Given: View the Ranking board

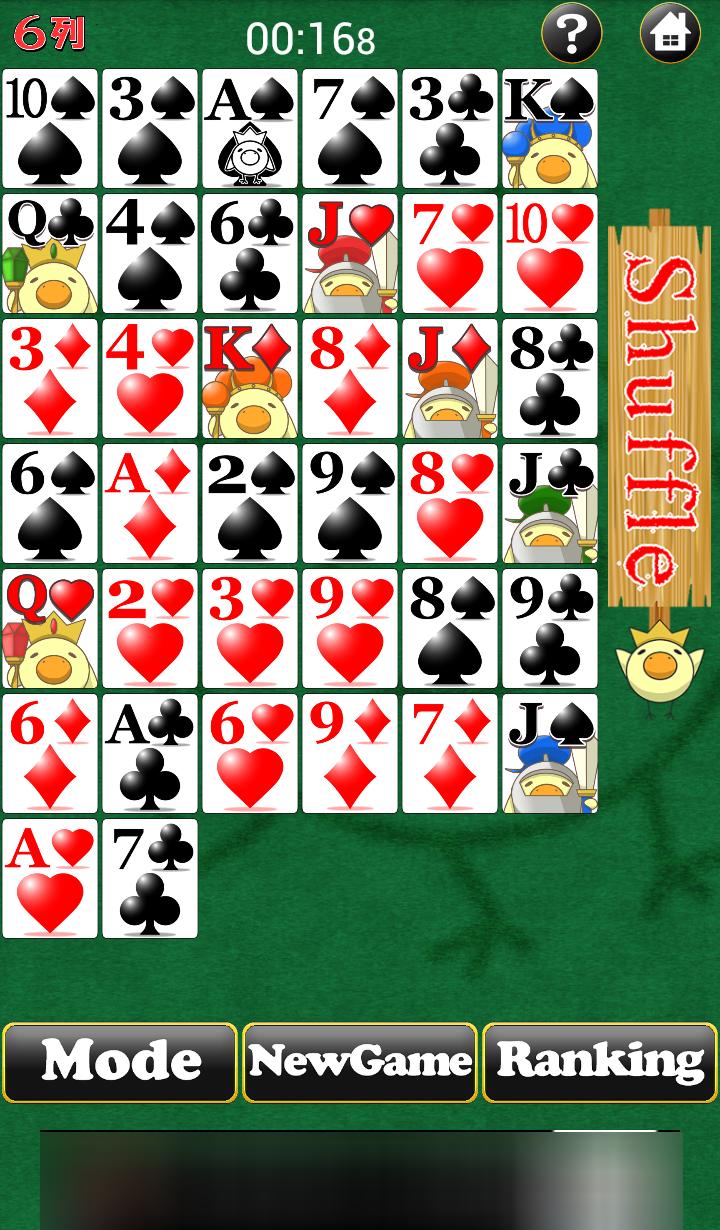Looking at the screenshot, I should click(x=600, y=1062).
